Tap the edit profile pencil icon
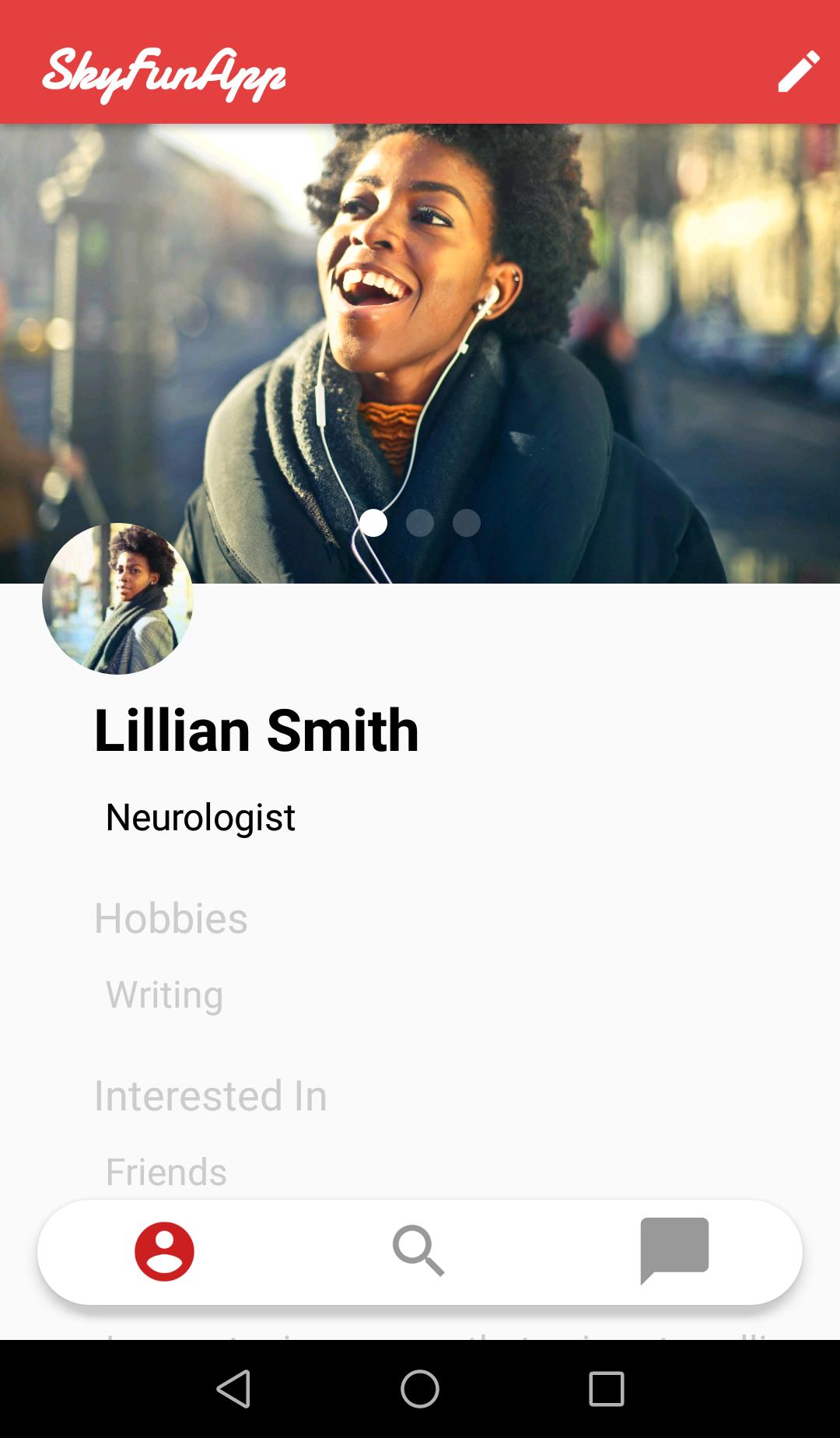Image resolution: width=840 pixels, height=1438 pixels. point(799,72)
